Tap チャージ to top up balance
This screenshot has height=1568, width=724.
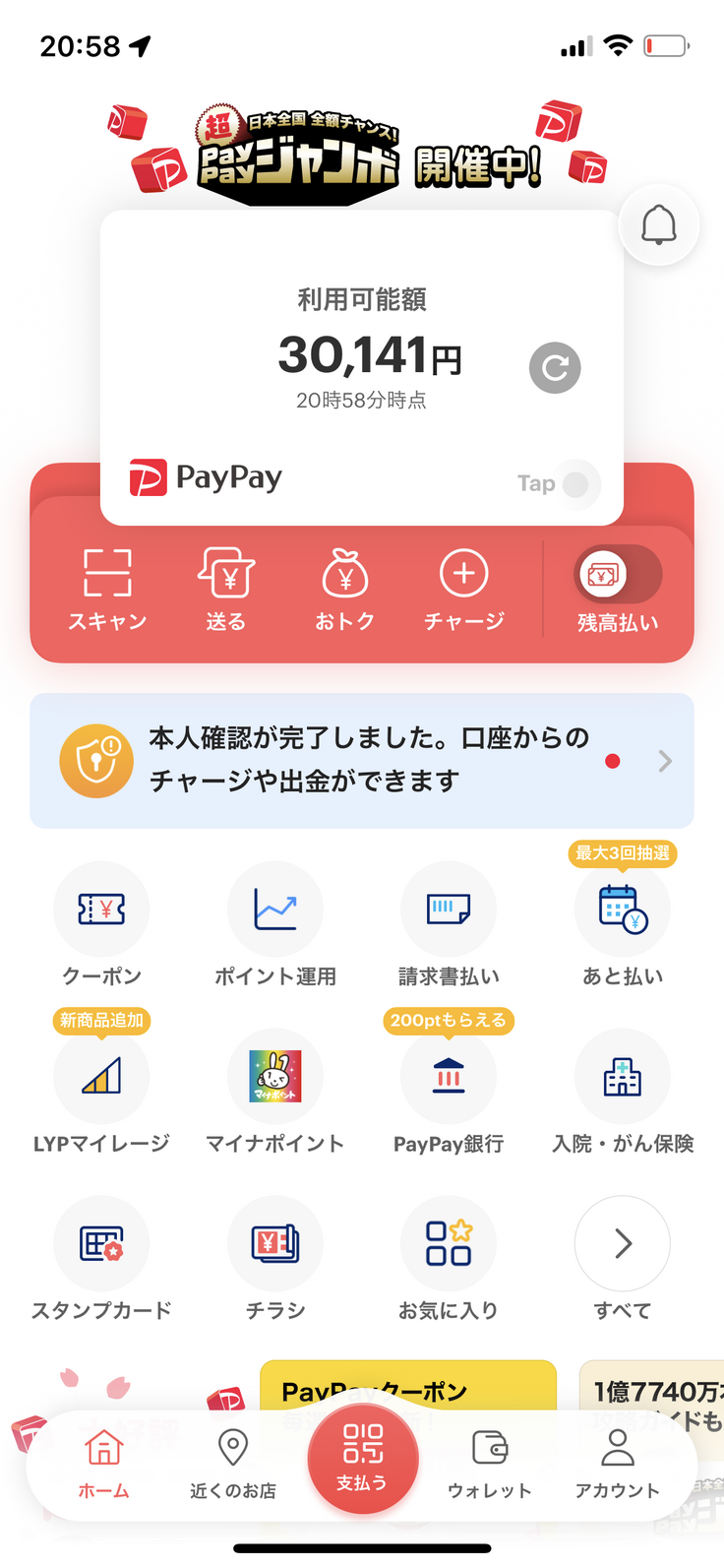(463, 589)
